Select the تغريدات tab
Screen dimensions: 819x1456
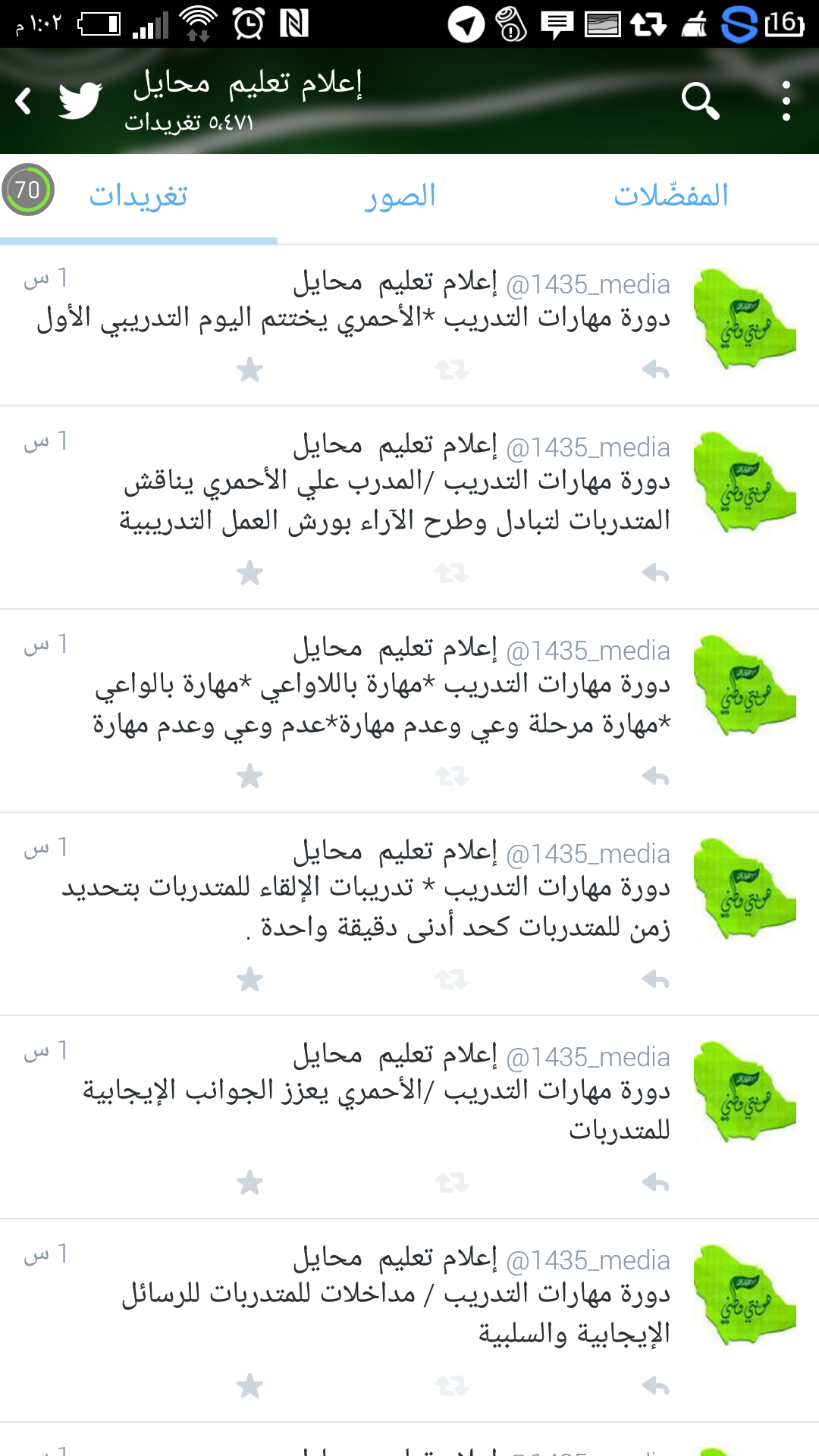point(138,197)
